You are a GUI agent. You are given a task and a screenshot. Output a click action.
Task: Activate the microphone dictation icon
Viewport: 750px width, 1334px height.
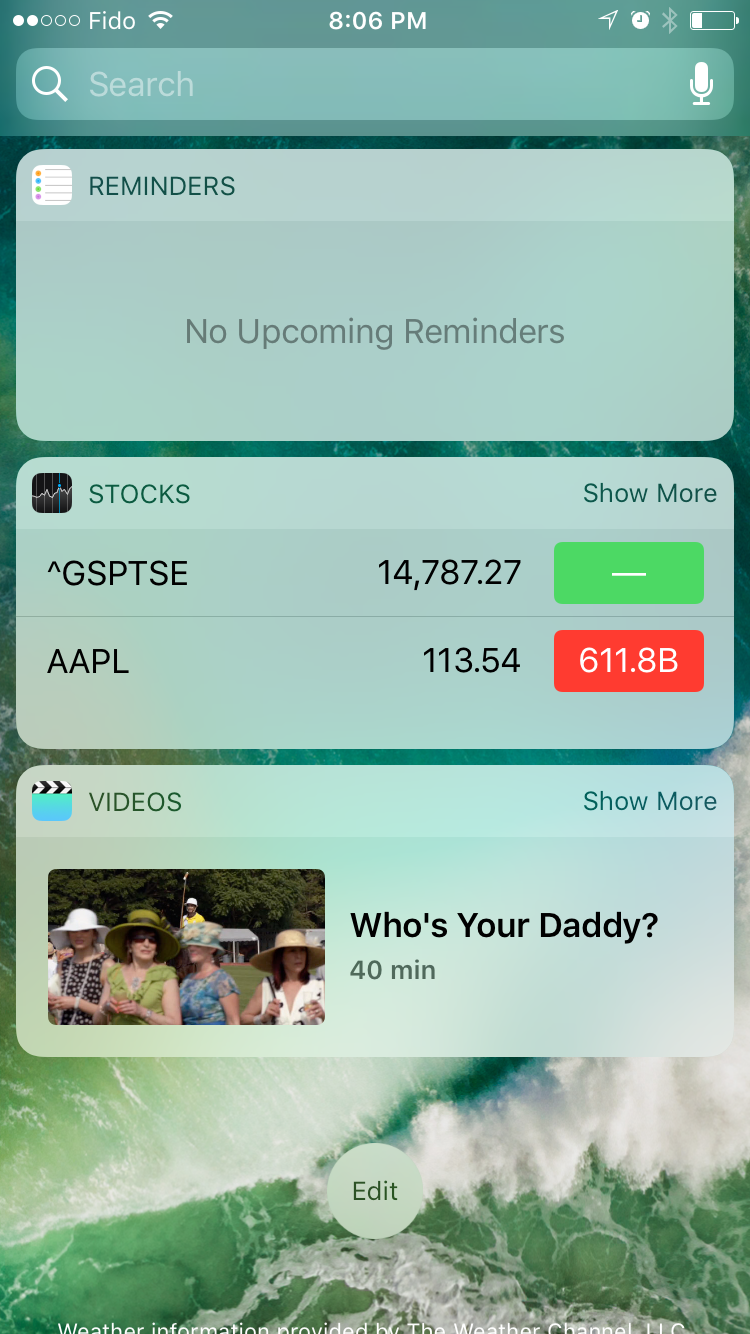click(702, 84)
